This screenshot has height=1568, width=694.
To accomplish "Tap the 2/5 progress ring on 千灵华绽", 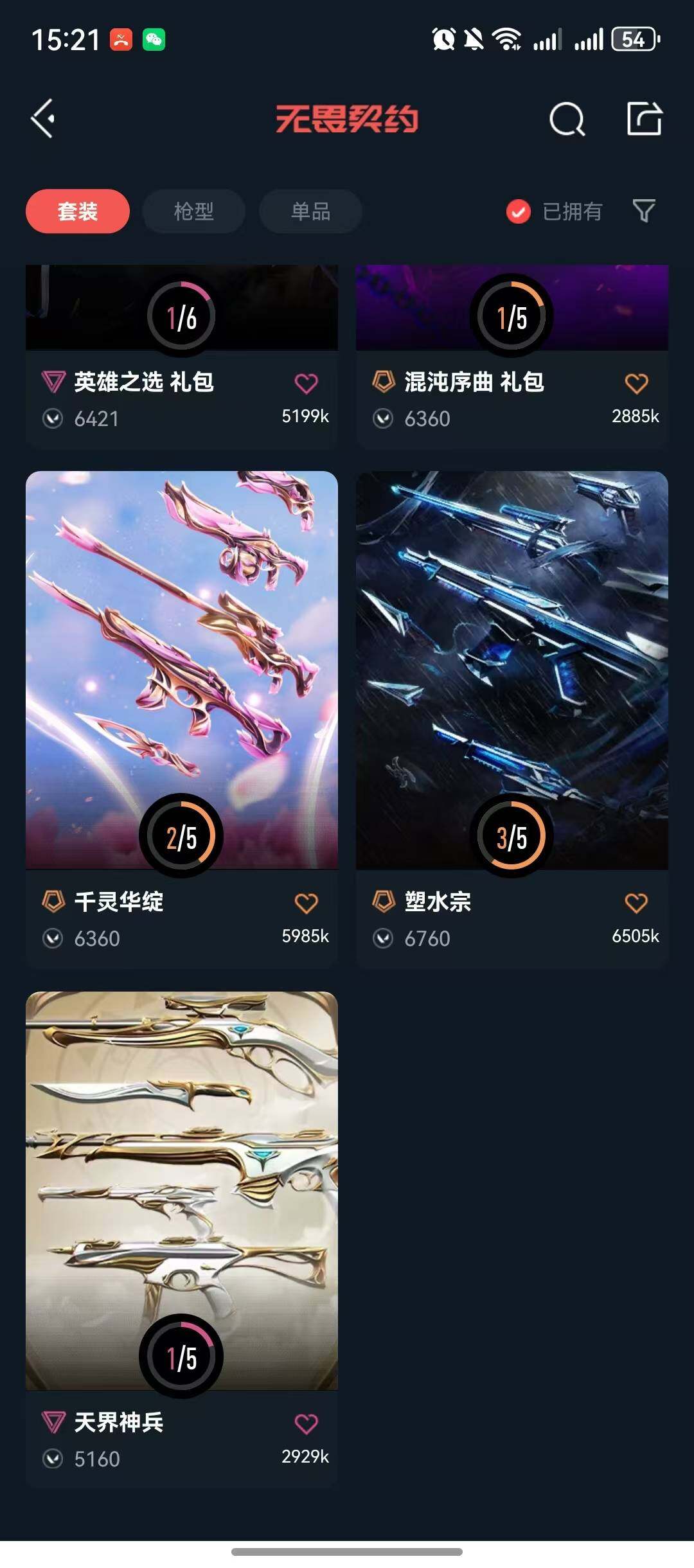I will (181, 835).
